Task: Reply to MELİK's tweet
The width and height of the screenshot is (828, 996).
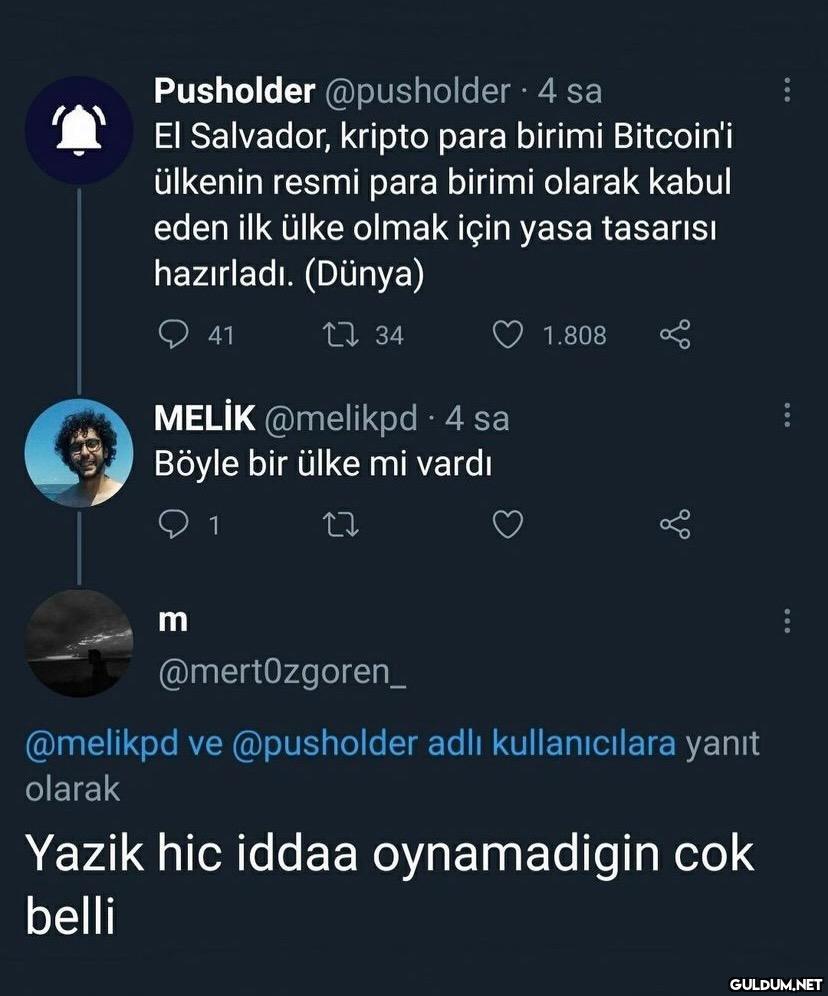Action: click(175, 523)
